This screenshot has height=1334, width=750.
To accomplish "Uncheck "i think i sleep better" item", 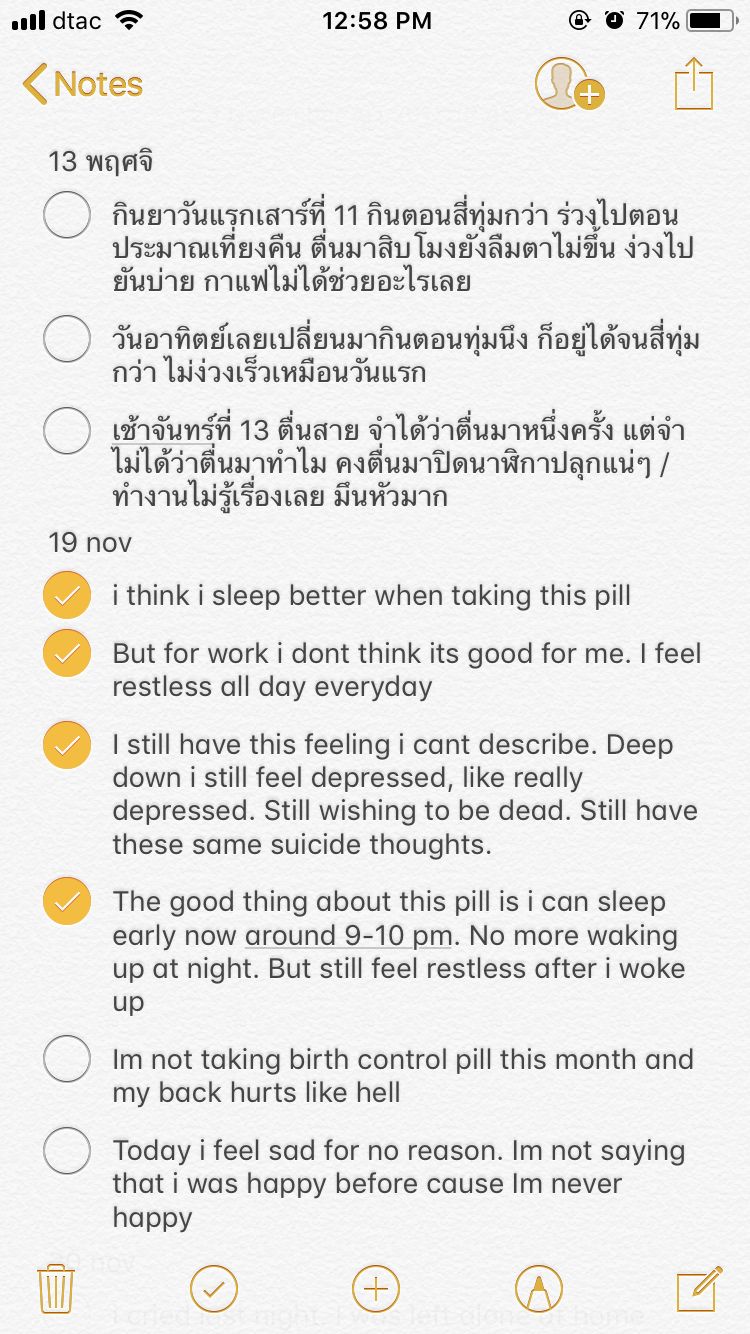I will click(67, 597).
